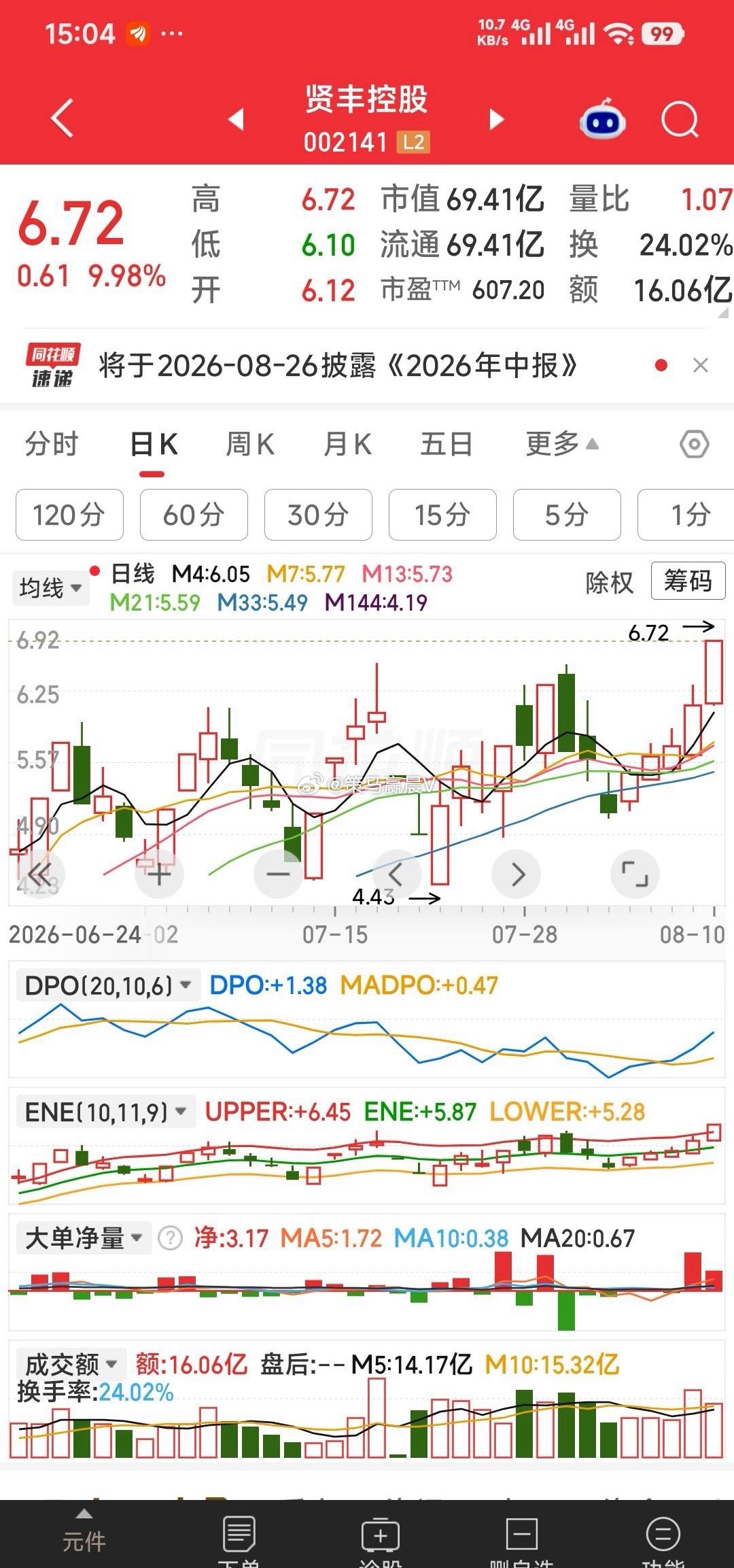Change the DPO(20,10,6) indicator
This screenshot has width=734, height=1568.
click(107, 985)
